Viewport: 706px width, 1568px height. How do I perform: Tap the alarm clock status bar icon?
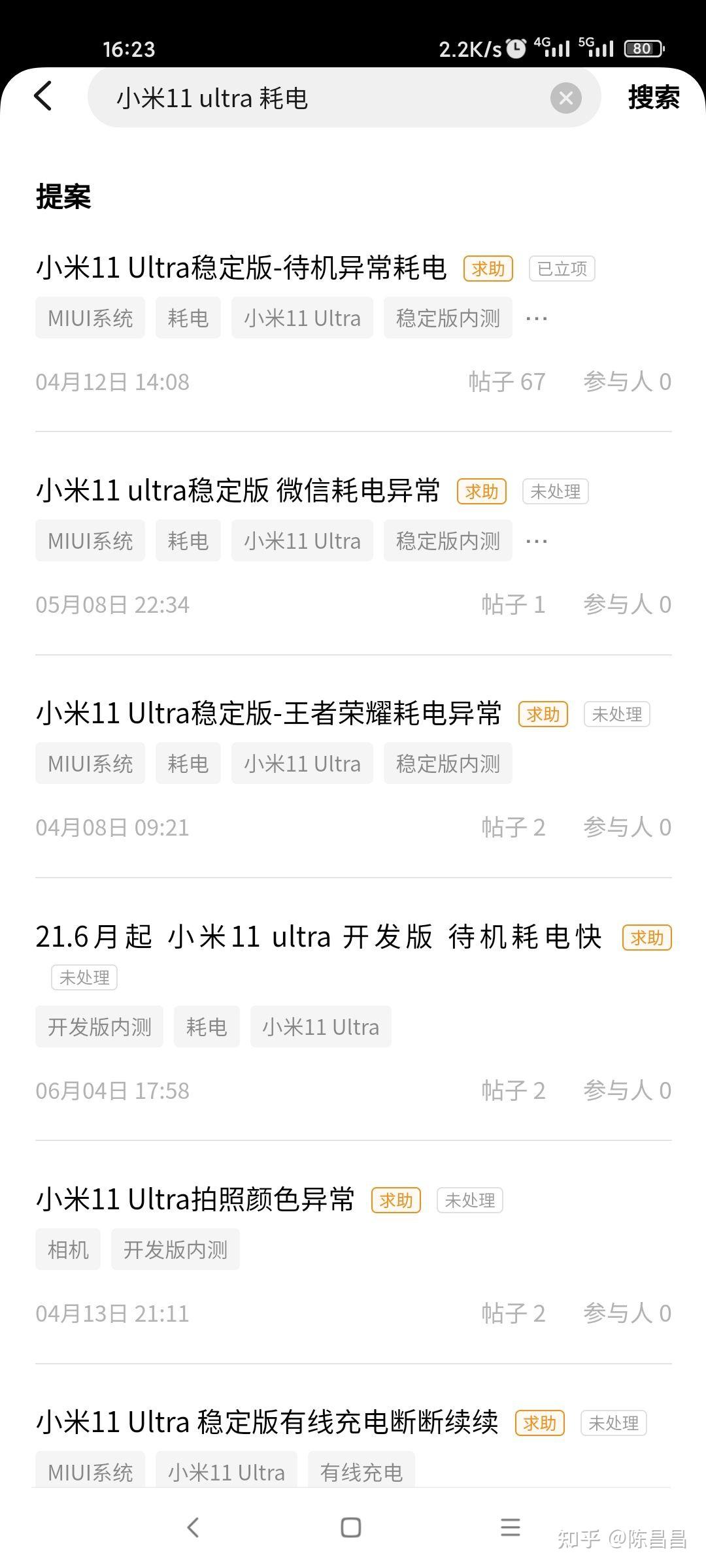tap(515, 48)
